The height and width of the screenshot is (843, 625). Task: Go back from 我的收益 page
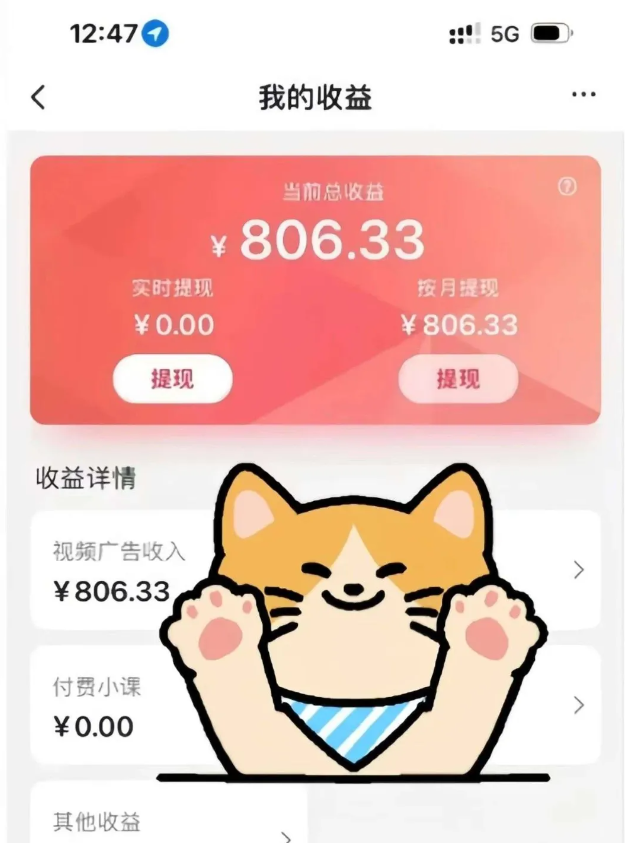pyautogui.click(x=38, y=97)
